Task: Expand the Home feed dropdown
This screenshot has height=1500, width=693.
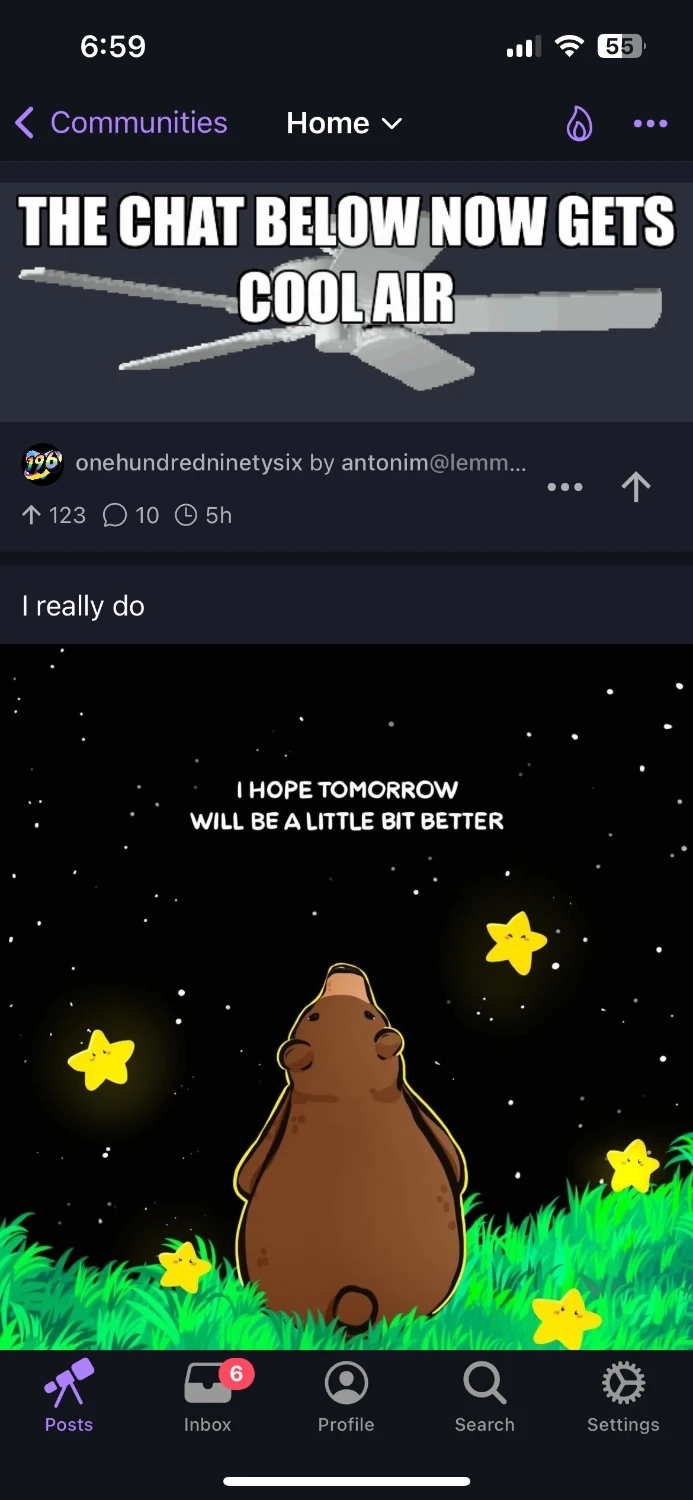Action: pyautogui.click(x=344, y=123)
